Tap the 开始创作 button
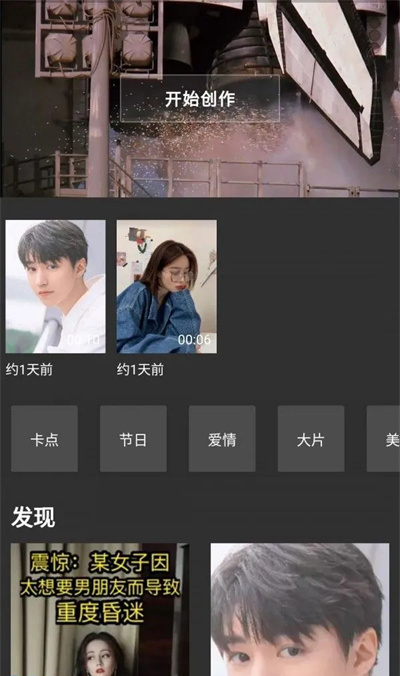The image size is (400, 676). (200, 99)
